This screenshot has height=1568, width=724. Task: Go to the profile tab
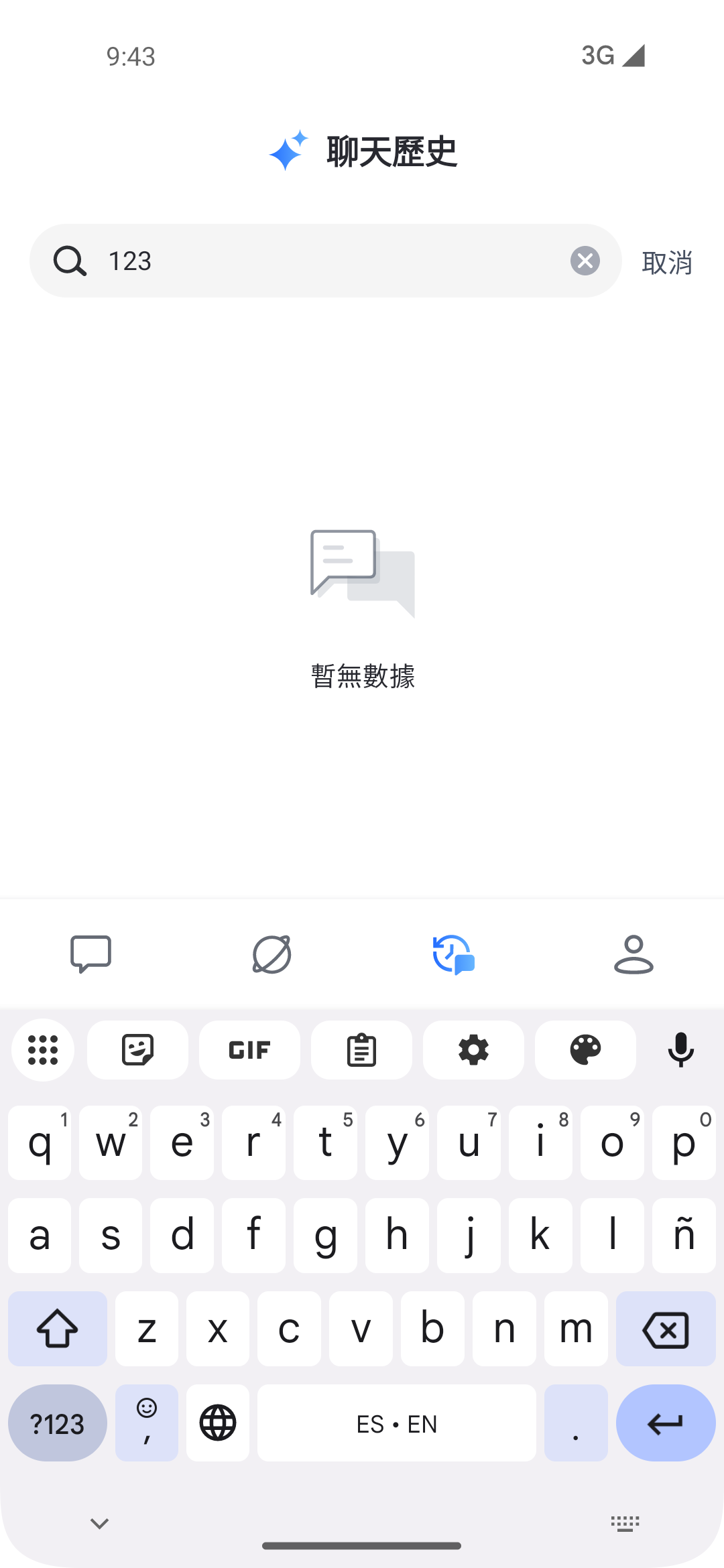pos(633,954)
